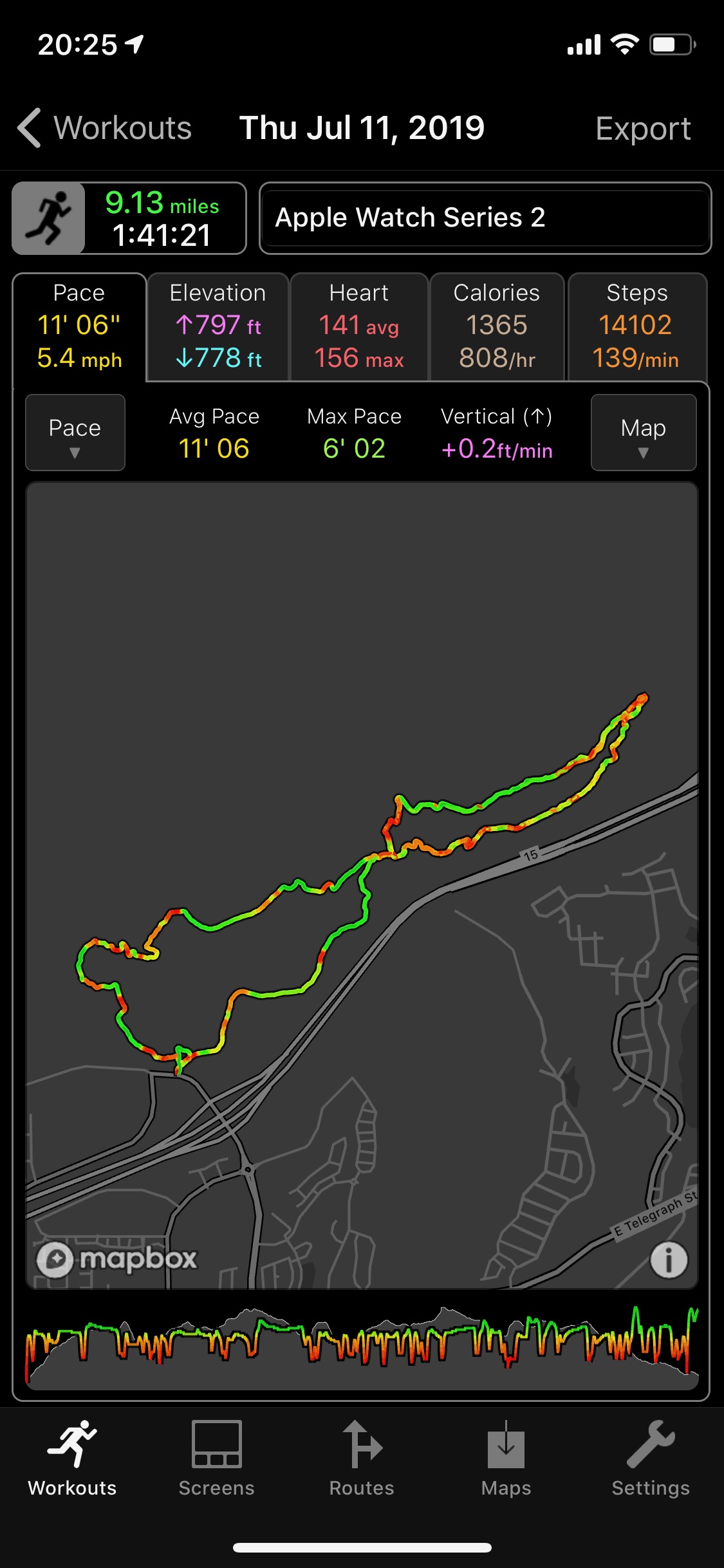Image resolution: width=724 pixels, height=1568 pixels.
Task: Tap the running workout type icon
Action: [49, 218]
